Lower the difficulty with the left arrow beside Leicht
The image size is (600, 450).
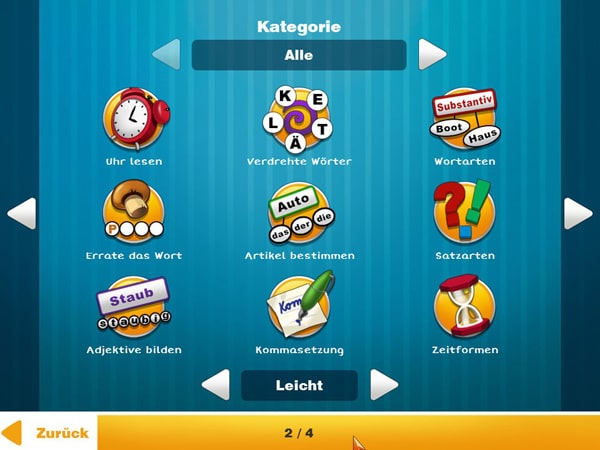(216, 385)
